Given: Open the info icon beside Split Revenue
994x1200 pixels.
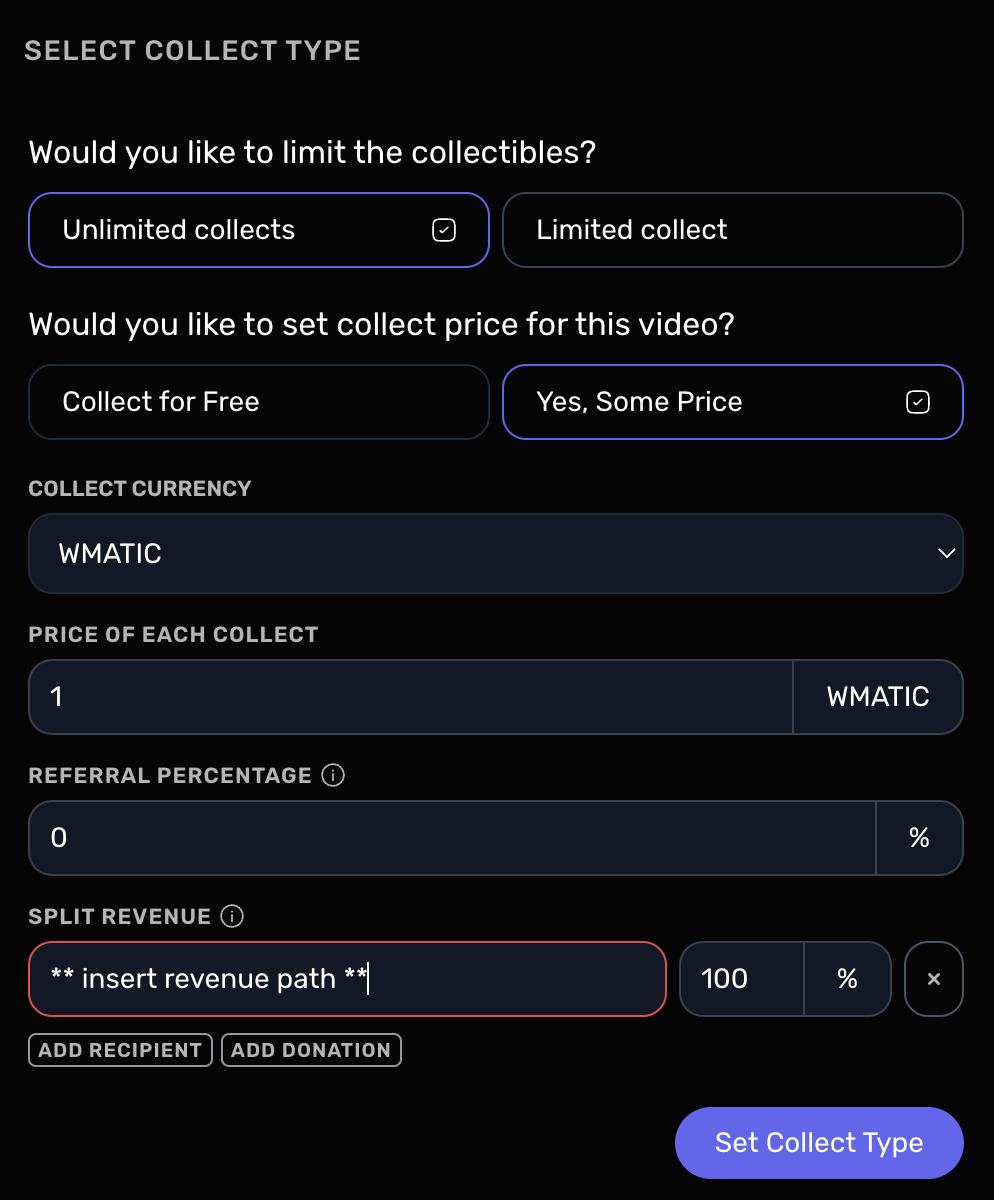Looking at the screenshot, I should (x=232, y=916).
